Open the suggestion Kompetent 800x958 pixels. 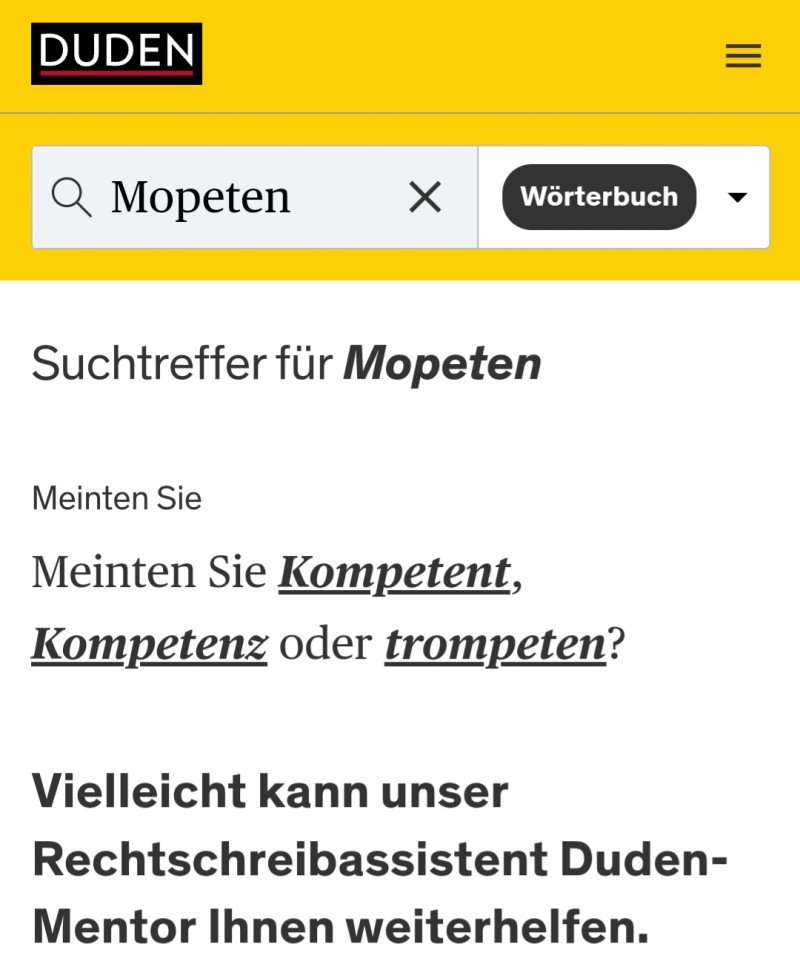click(394, 573)
